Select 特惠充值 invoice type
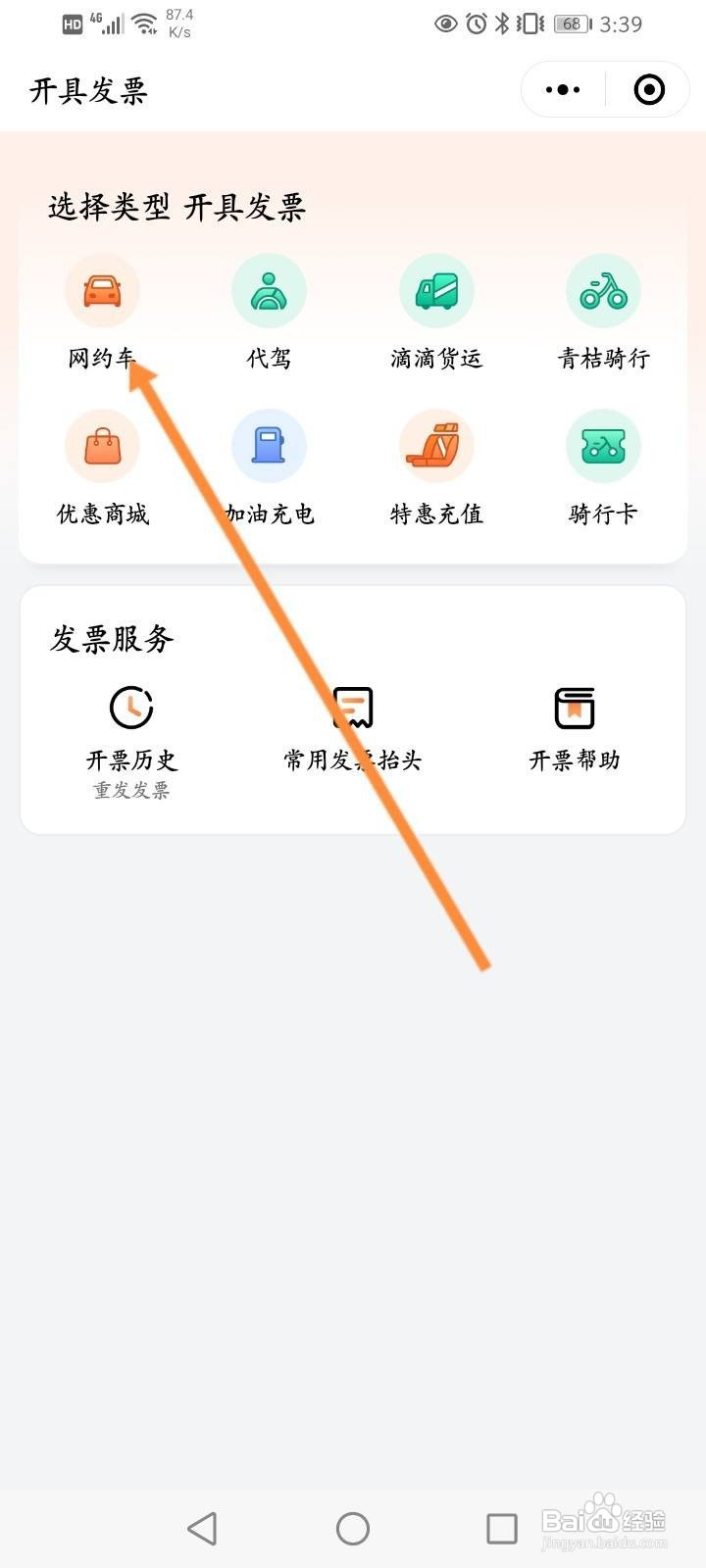 click(436, 468)
